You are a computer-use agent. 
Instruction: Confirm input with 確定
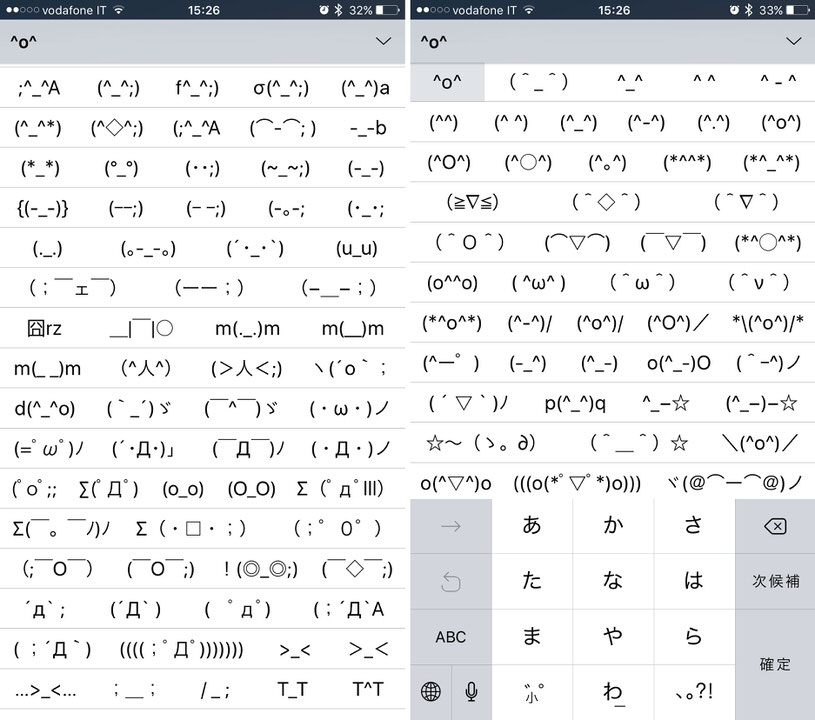tap(775, 664)
